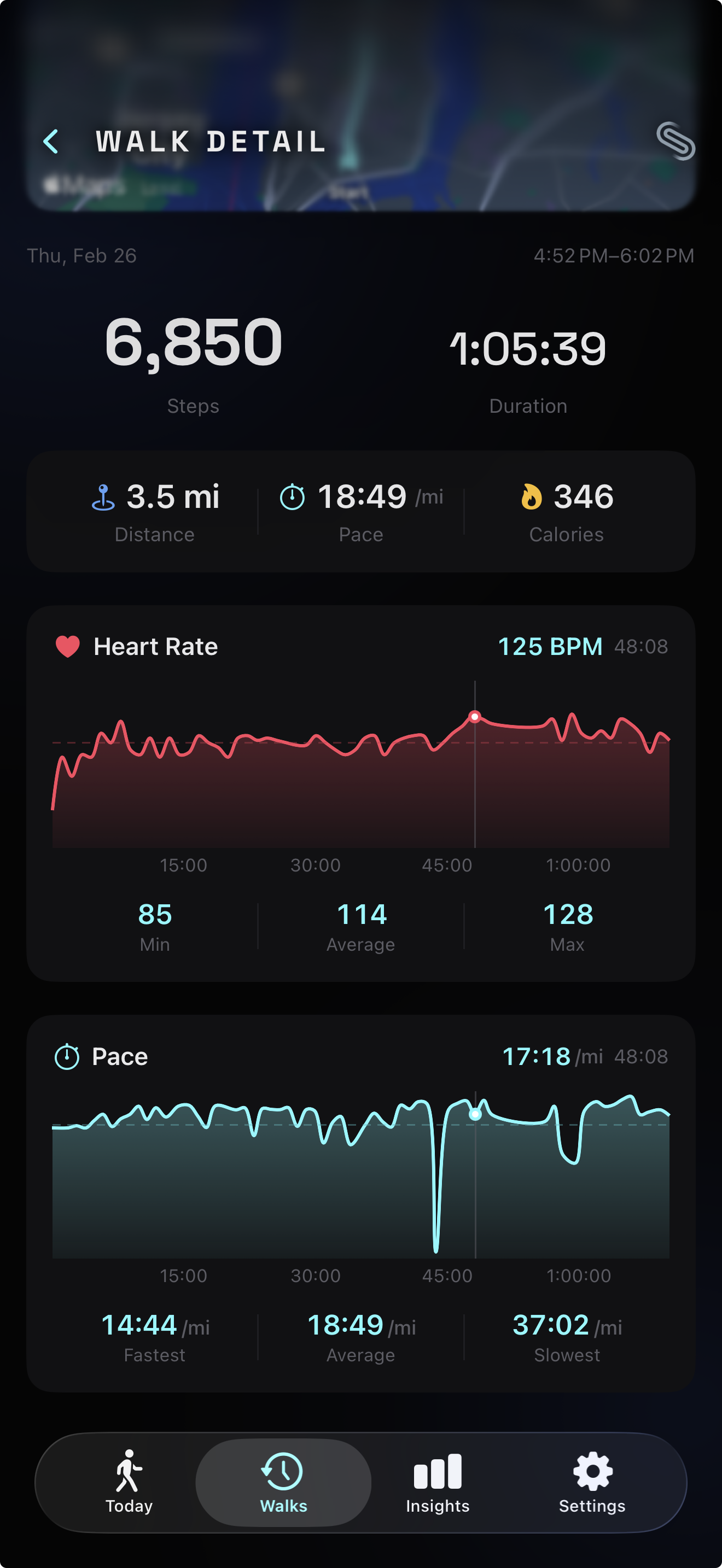Screen dimensions: 722x1568
Task: Tap the stopwatch icon on the Pace chart card
Action: pyautogui.click(x=67, y=1057)
